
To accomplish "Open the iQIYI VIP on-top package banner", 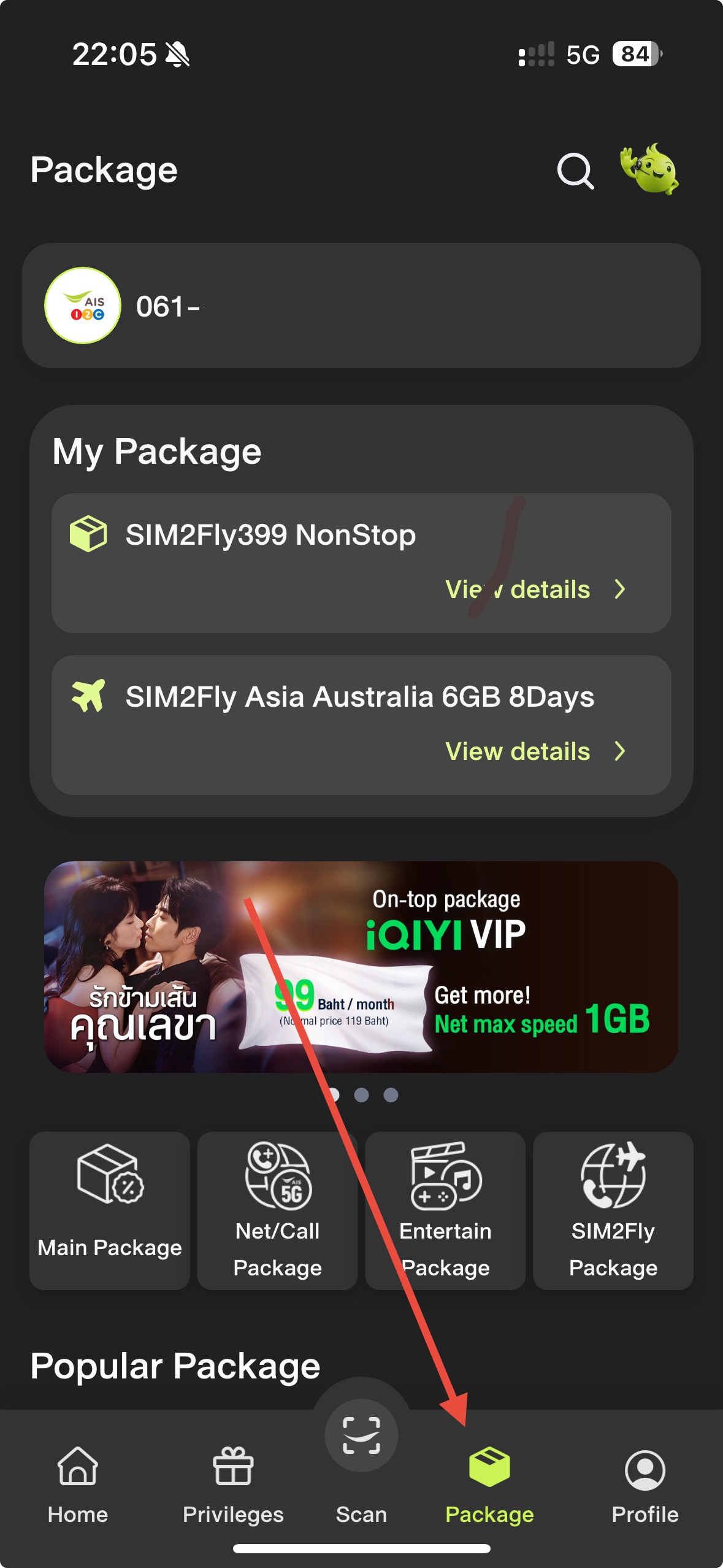I will [x=361, y=967].
